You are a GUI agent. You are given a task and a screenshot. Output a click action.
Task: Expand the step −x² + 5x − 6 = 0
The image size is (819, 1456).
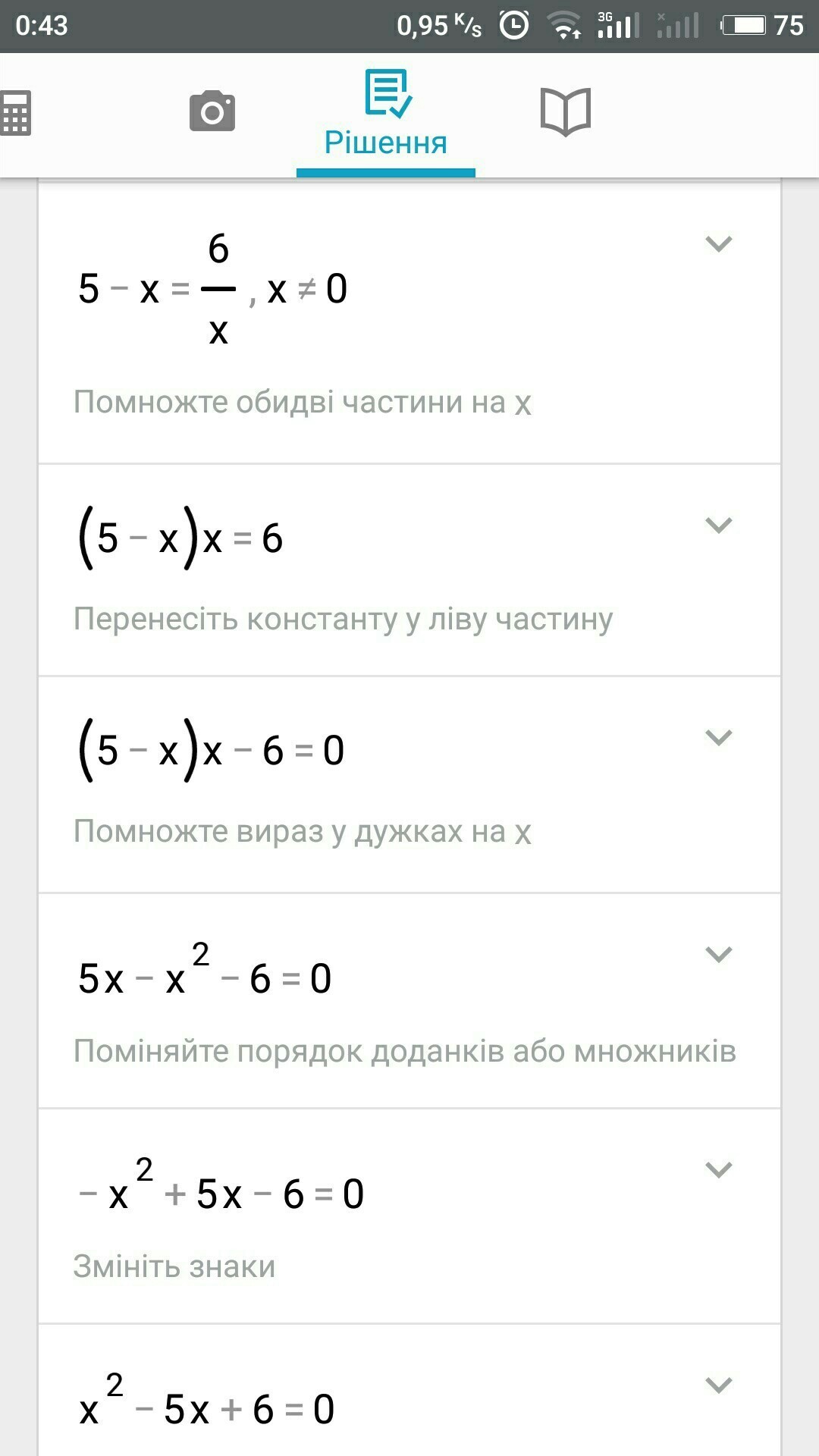(x=718, y=1169)
